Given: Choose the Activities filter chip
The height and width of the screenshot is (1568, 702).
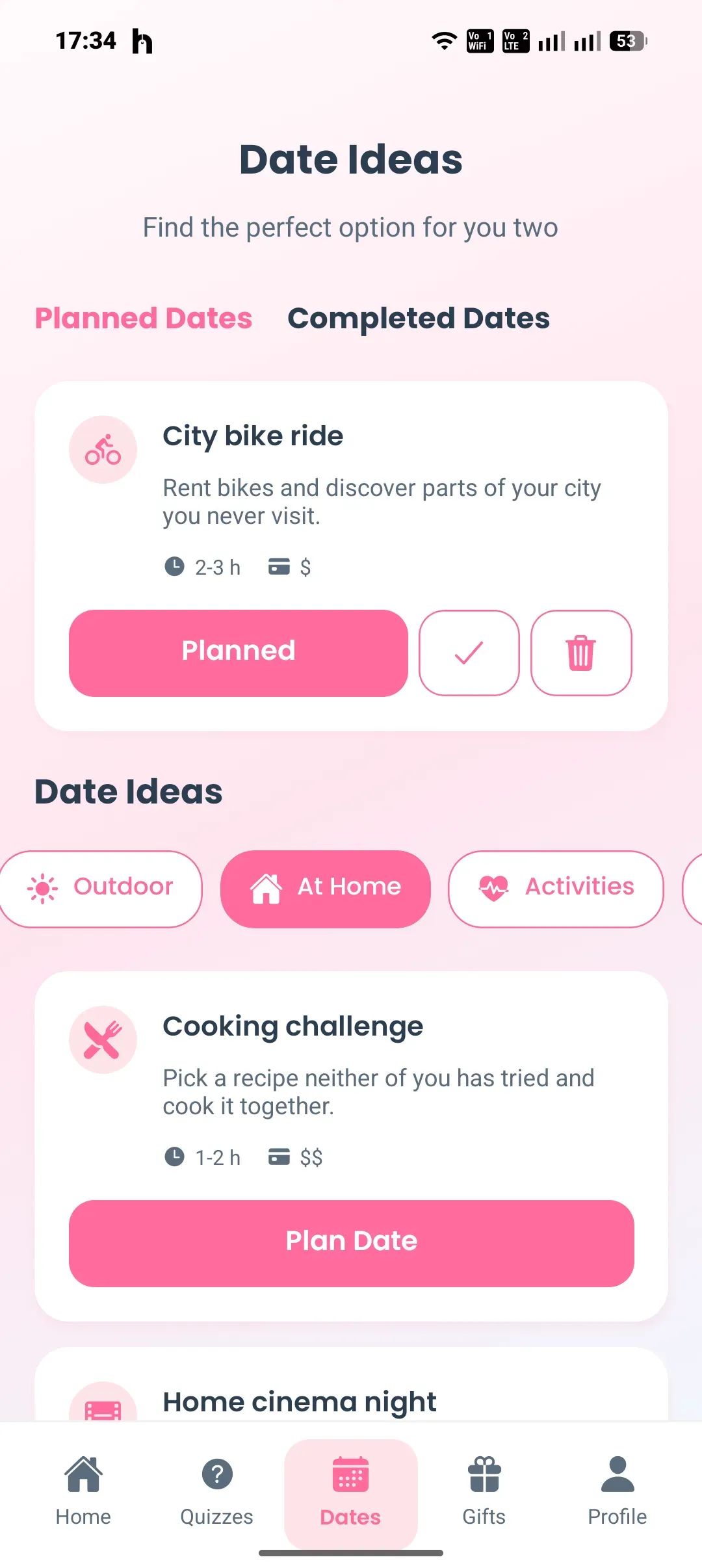Looking at the screenshot, I should pyautogui.click(x=556, y=889).
